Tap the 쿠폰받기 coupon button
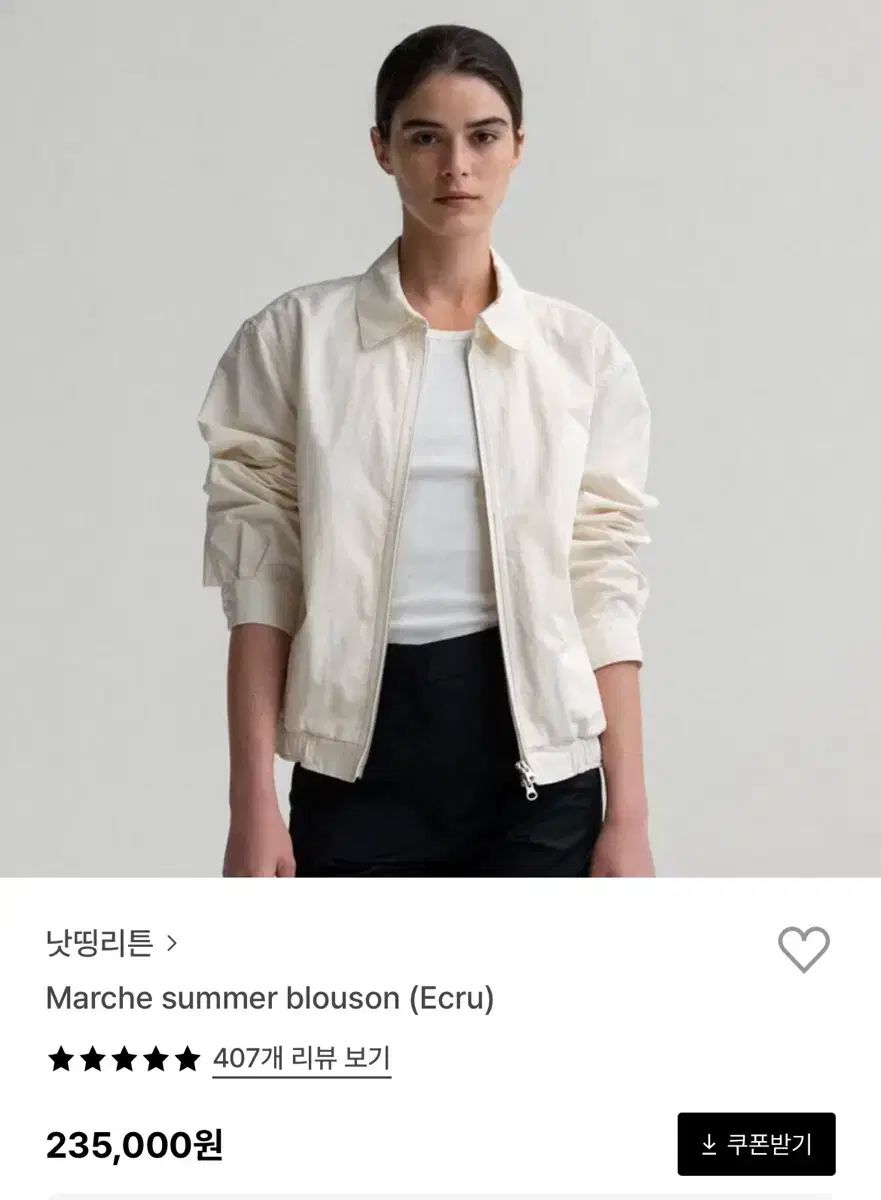The height and width of the screenshot is (1200, 881). pyautogui.click(x=756, y=1144)
